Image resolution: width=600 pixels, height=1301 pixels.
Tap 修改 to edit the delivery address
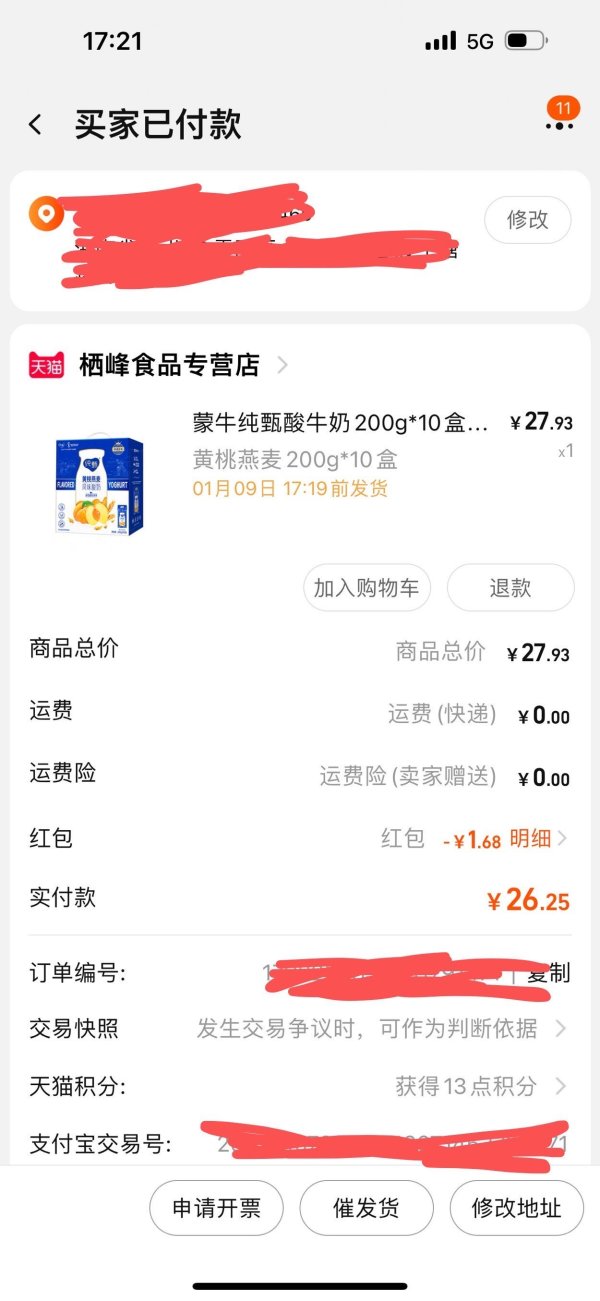pos(527,220)
